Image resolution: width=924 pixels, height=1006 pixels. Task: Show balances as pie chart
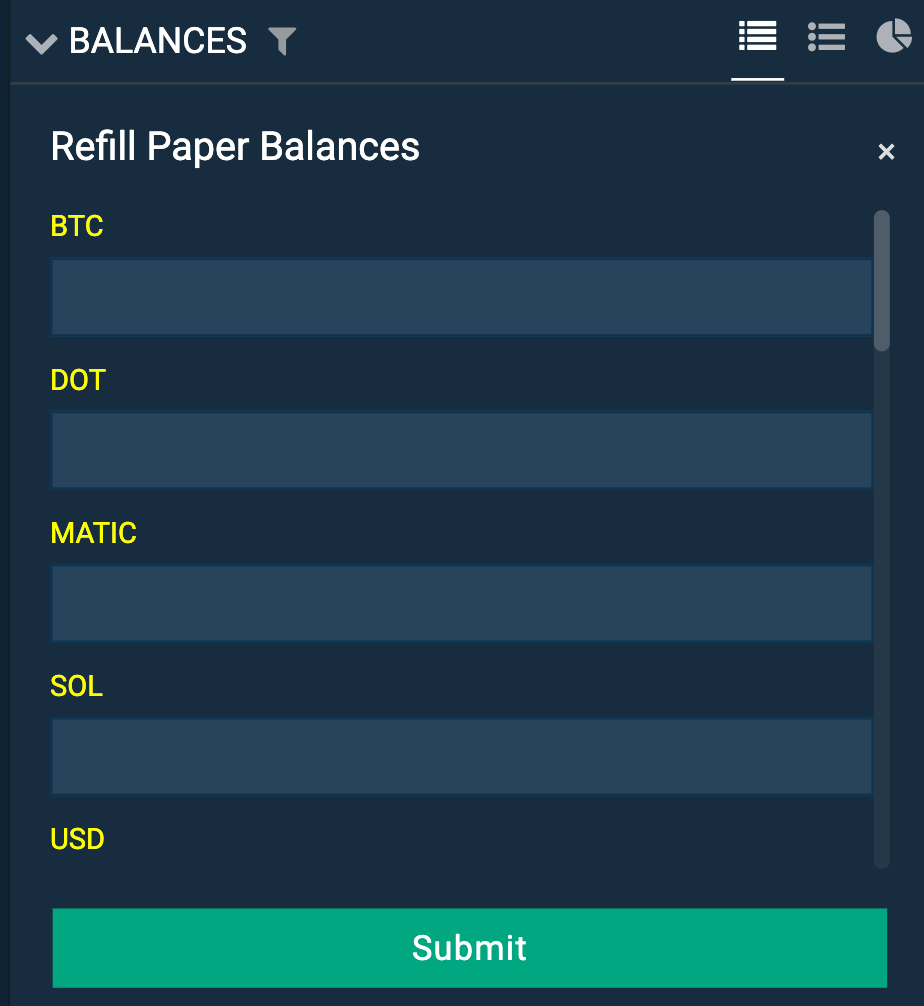point(892,37)
